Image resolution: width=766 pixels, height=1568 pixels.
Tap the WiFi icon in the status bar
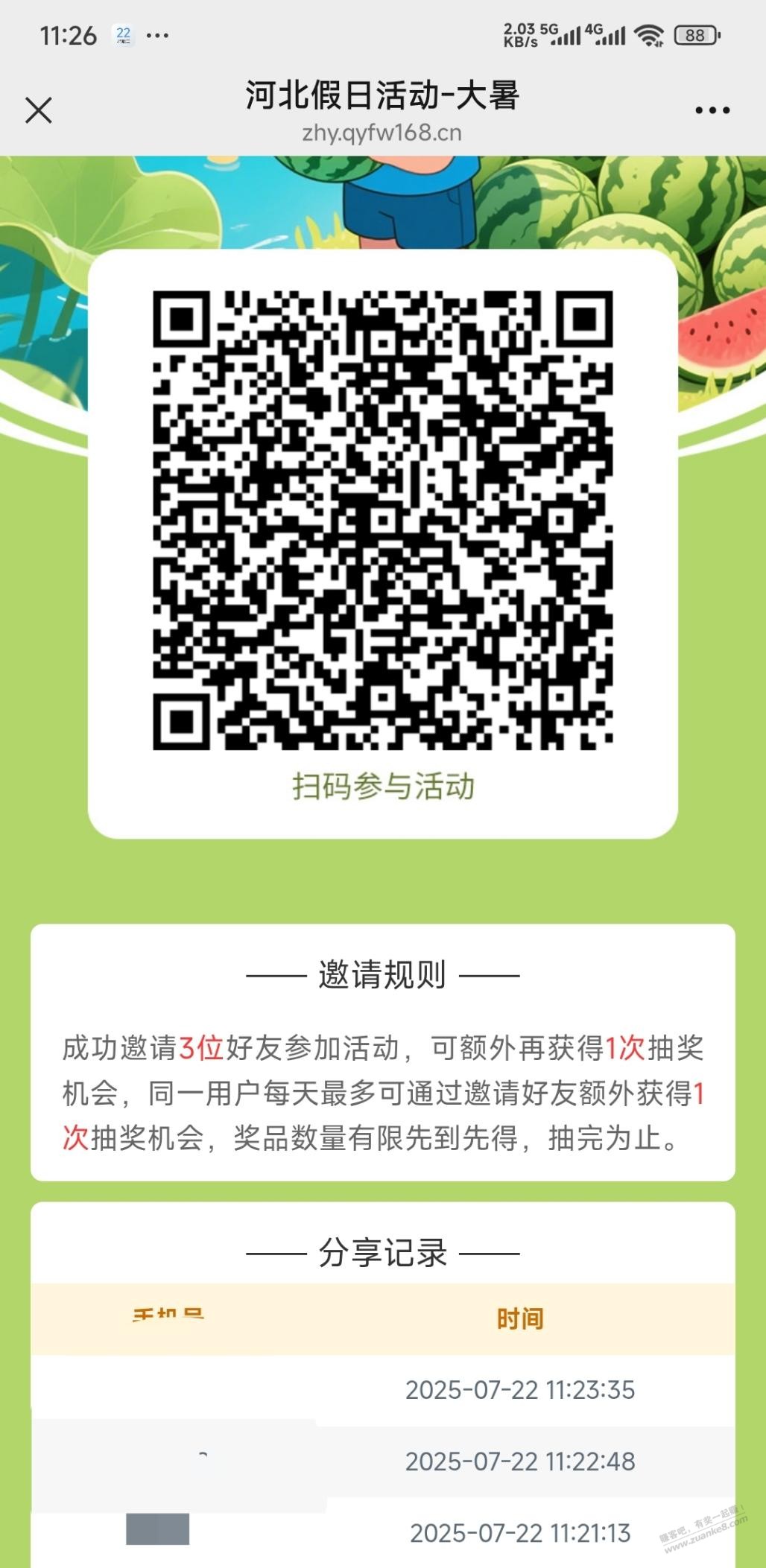tap(651, 34)
